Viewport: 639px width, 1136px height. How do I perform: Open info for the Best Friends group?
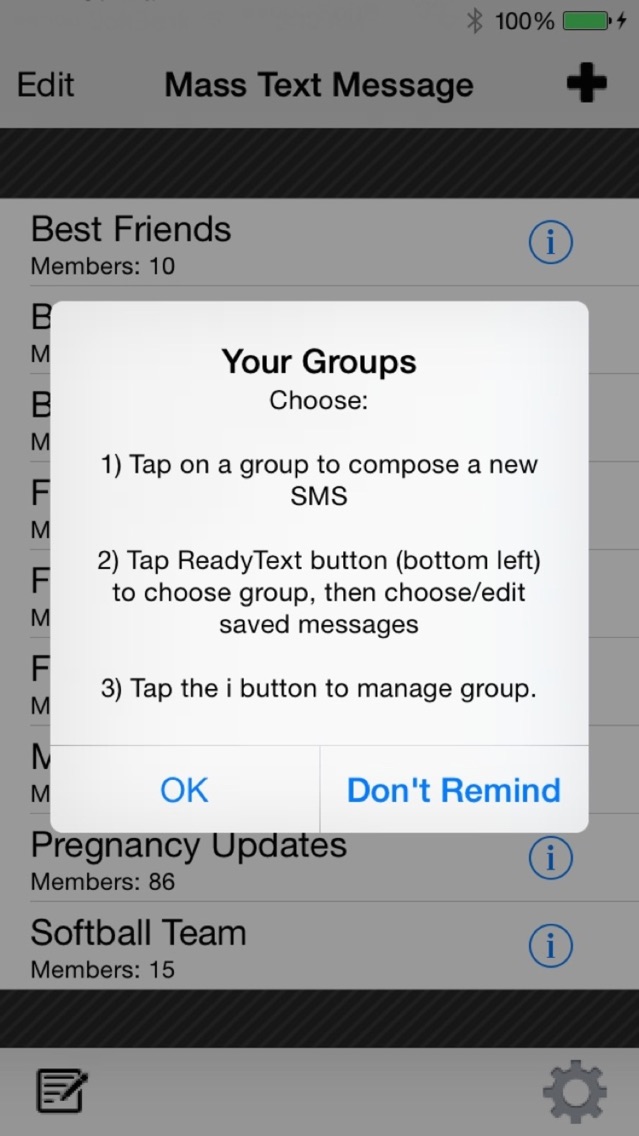[551, 242]
